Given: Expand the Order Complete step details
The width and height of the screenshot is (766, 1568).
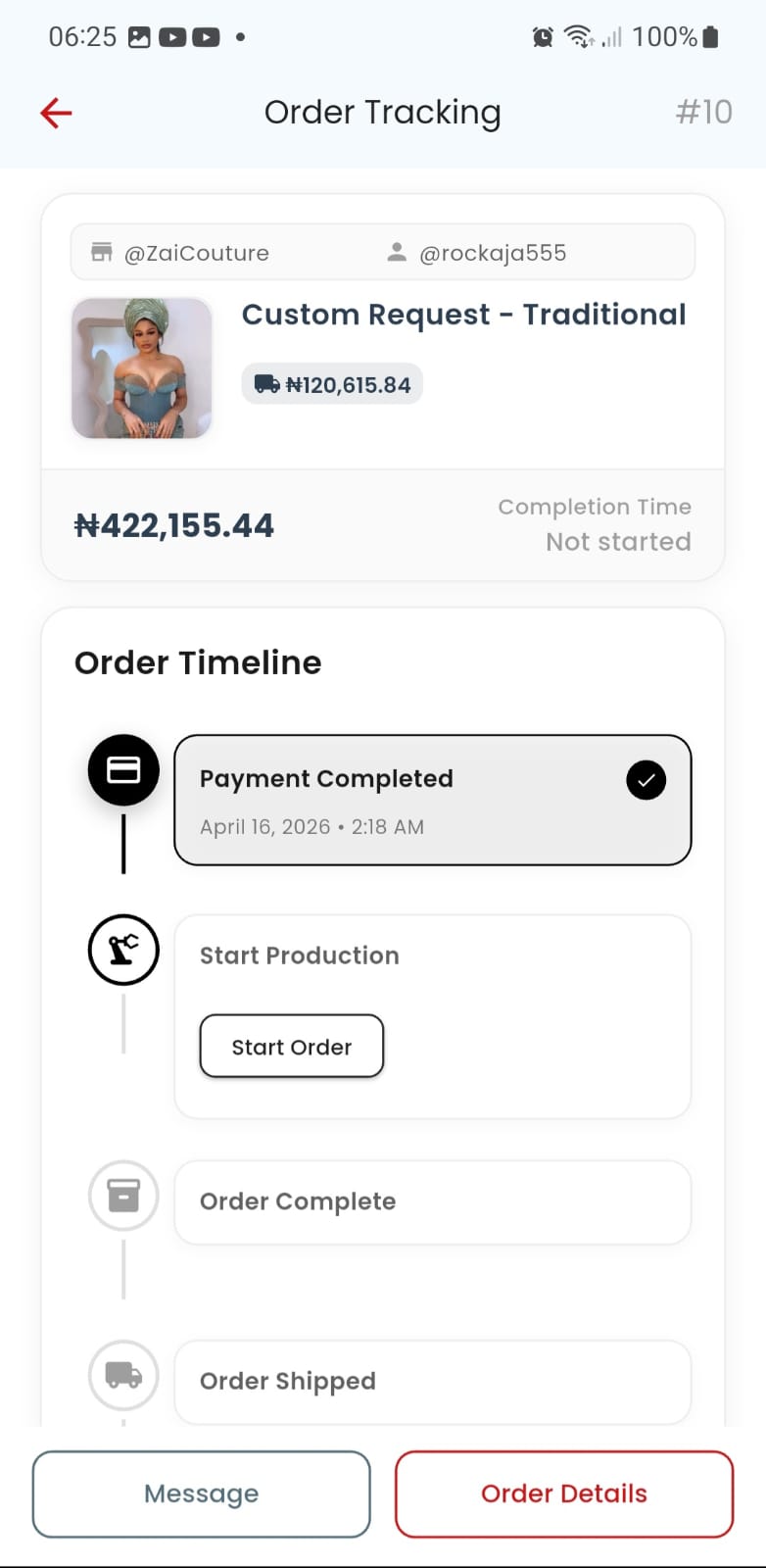Looking at the screenshot, I should (x=432, y=1201).
